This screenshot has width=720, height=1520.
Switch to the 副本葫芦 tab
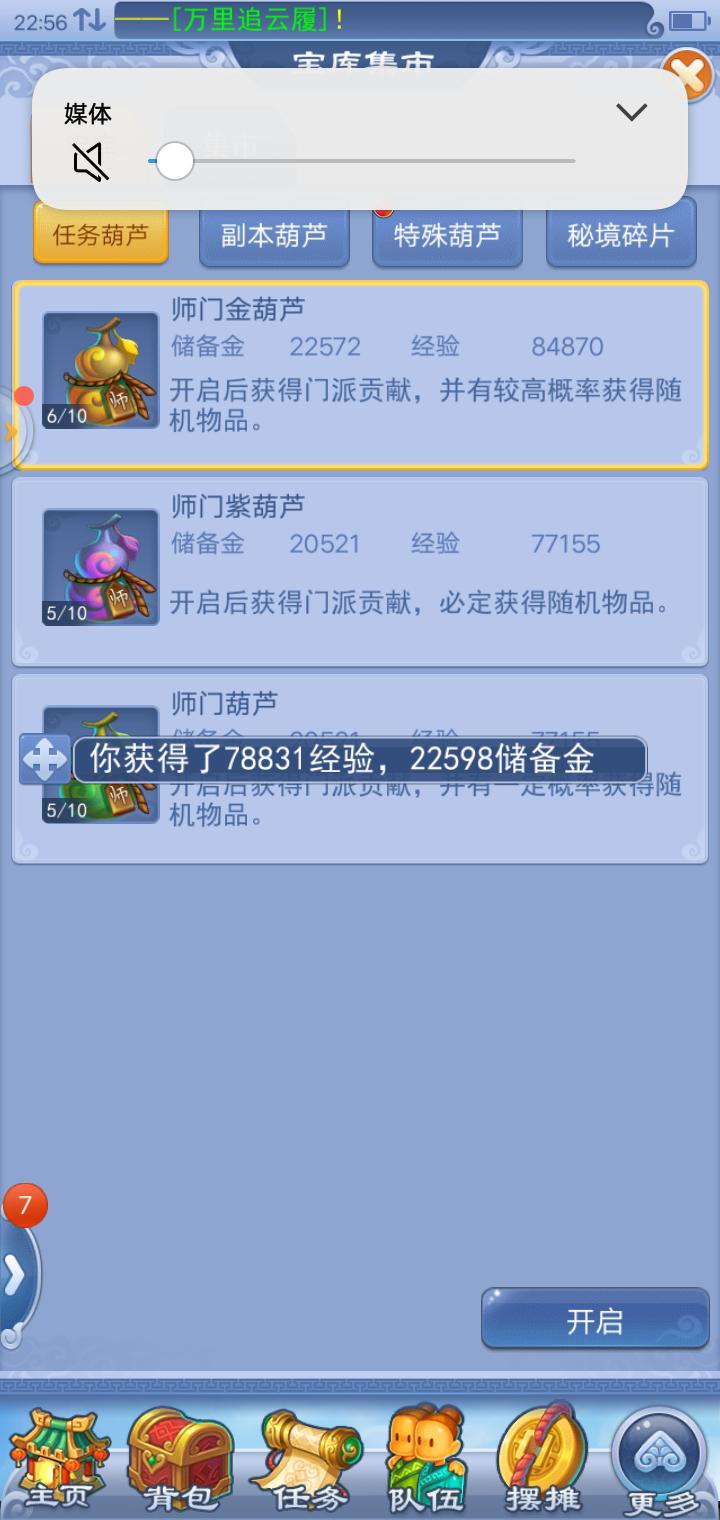click(274, 236)
